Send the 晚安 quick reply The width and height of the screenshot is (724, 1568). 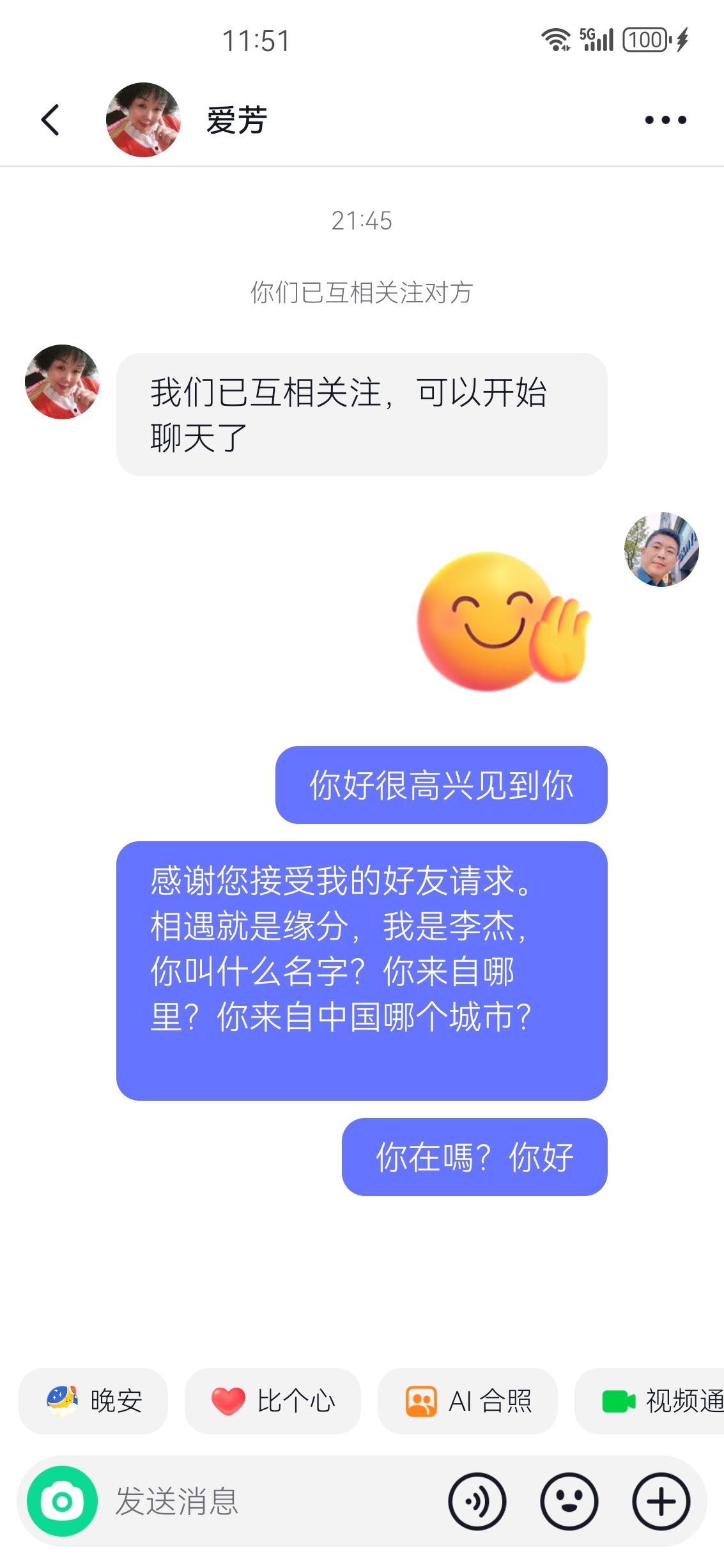pos(93,1401)
